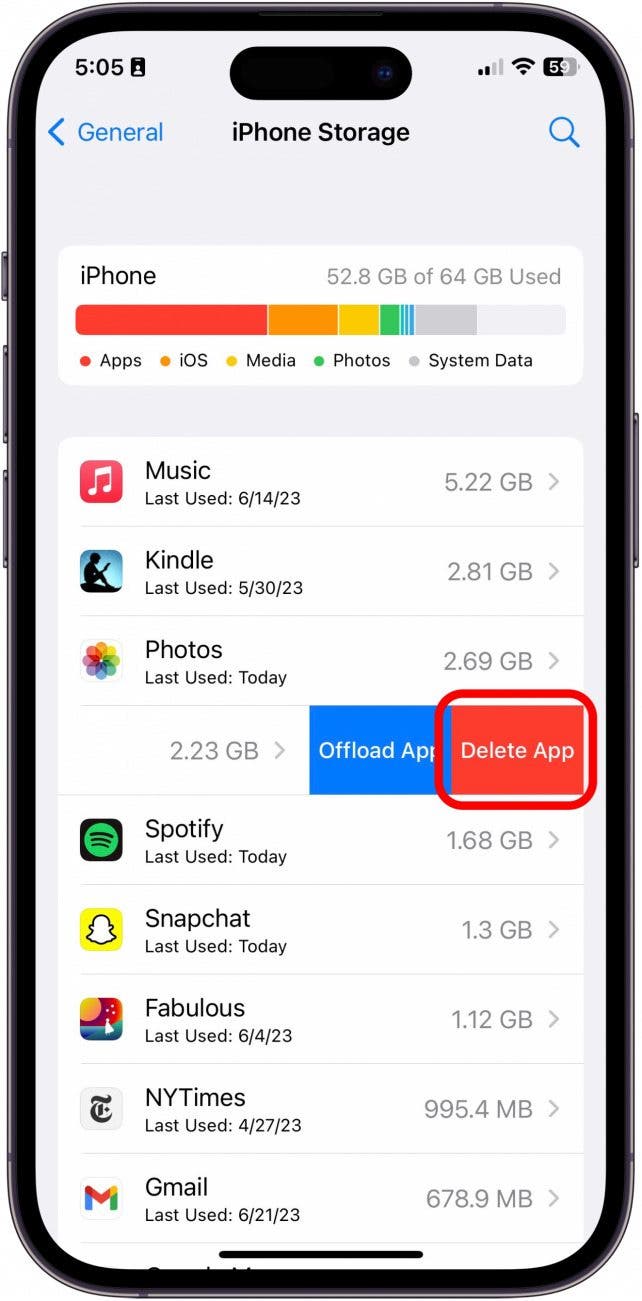Go back to General settings

[x=105, y=132]
